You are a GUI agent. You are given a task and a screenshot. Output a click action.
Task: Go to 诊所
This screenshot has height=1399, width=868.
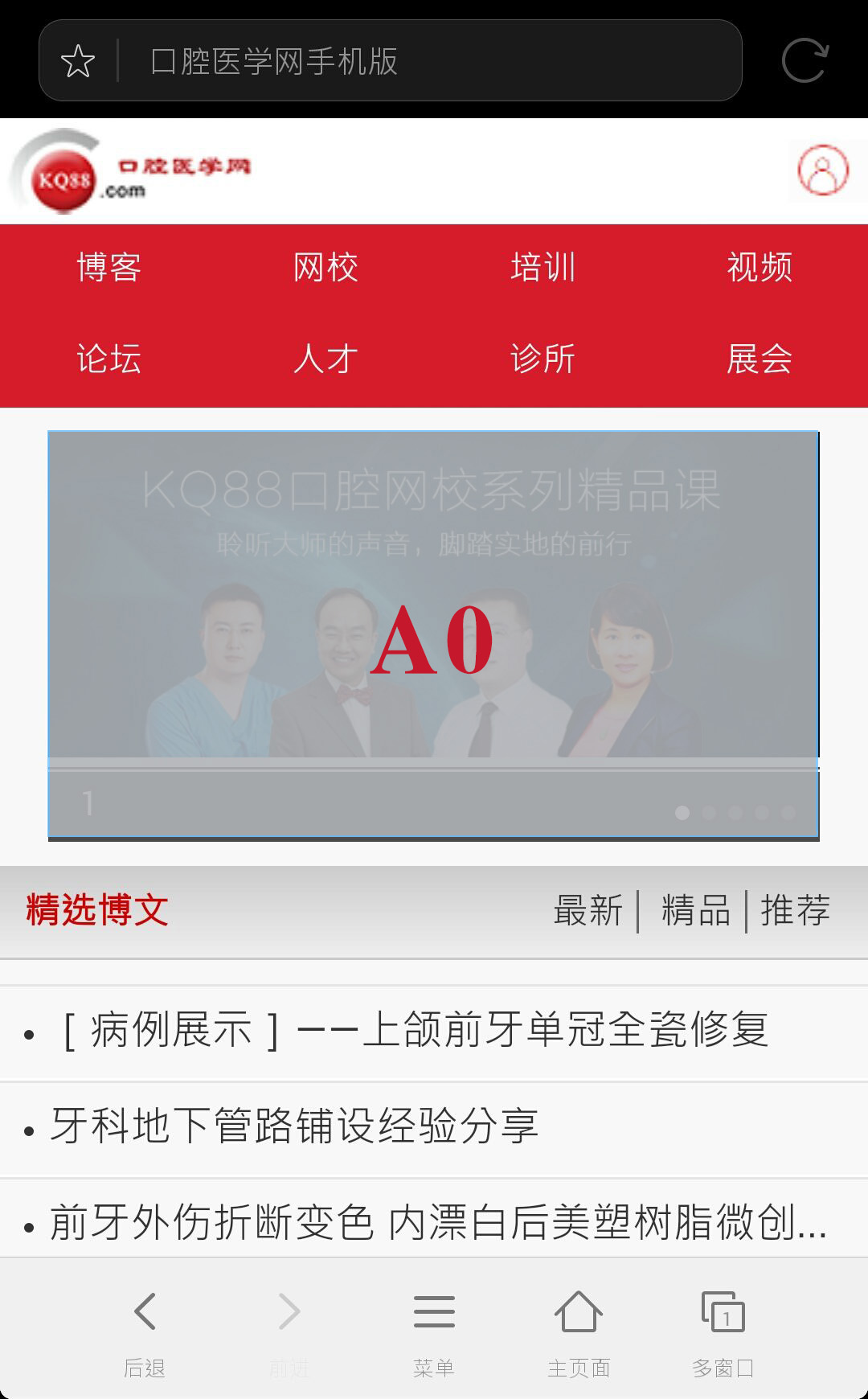tap(542, 359)
